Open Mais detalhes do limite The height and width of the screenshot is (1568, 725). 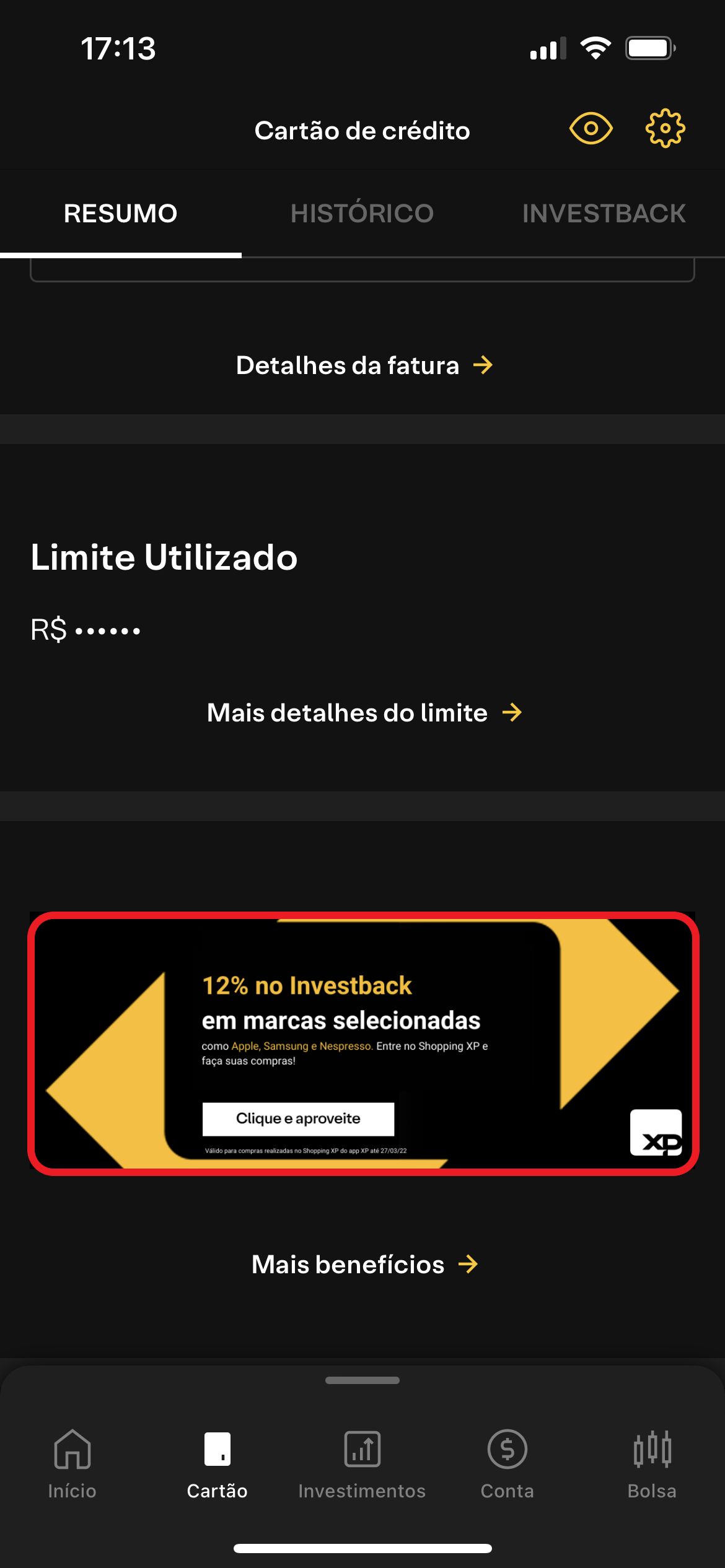[x=364, y=713]
